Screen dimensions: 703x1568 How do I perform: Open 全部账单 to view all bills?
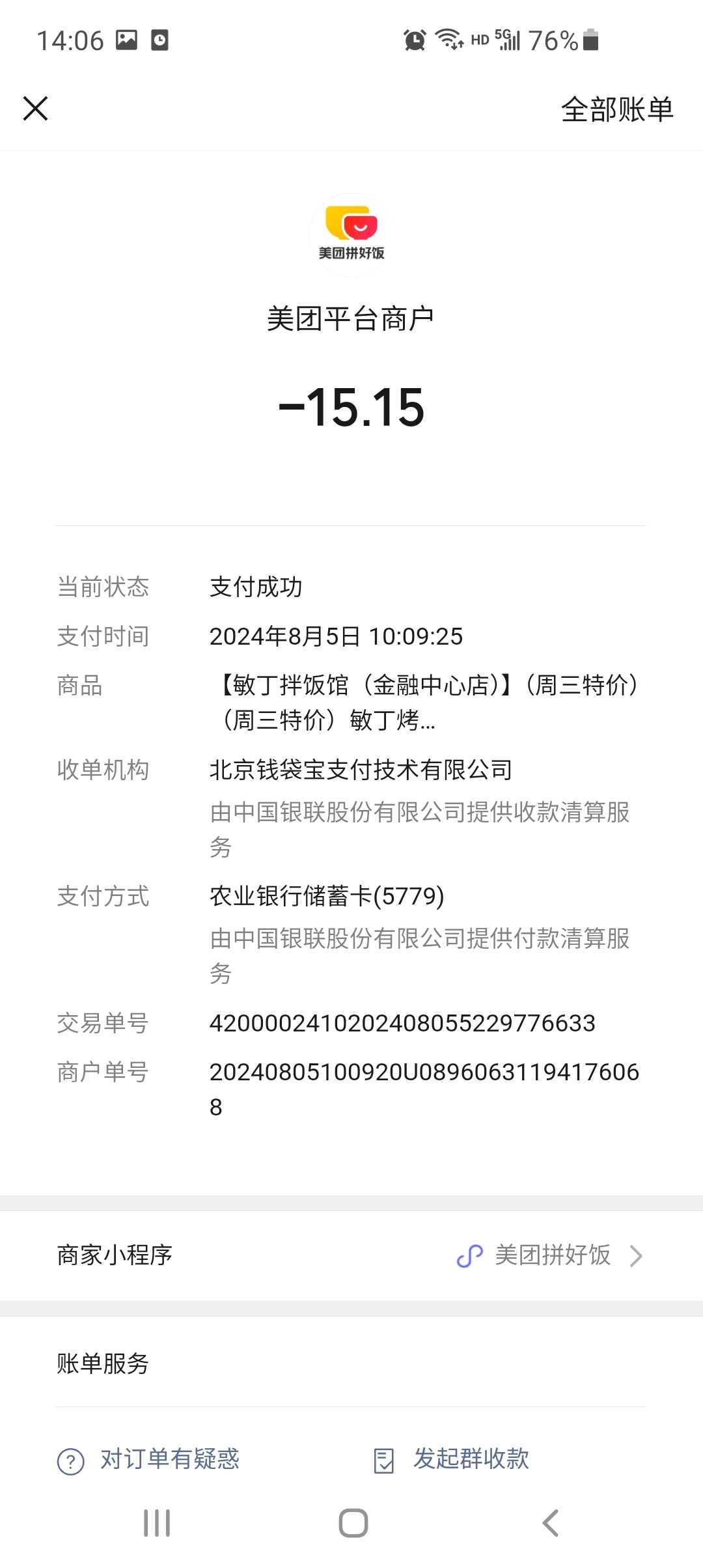pos(616,109)
